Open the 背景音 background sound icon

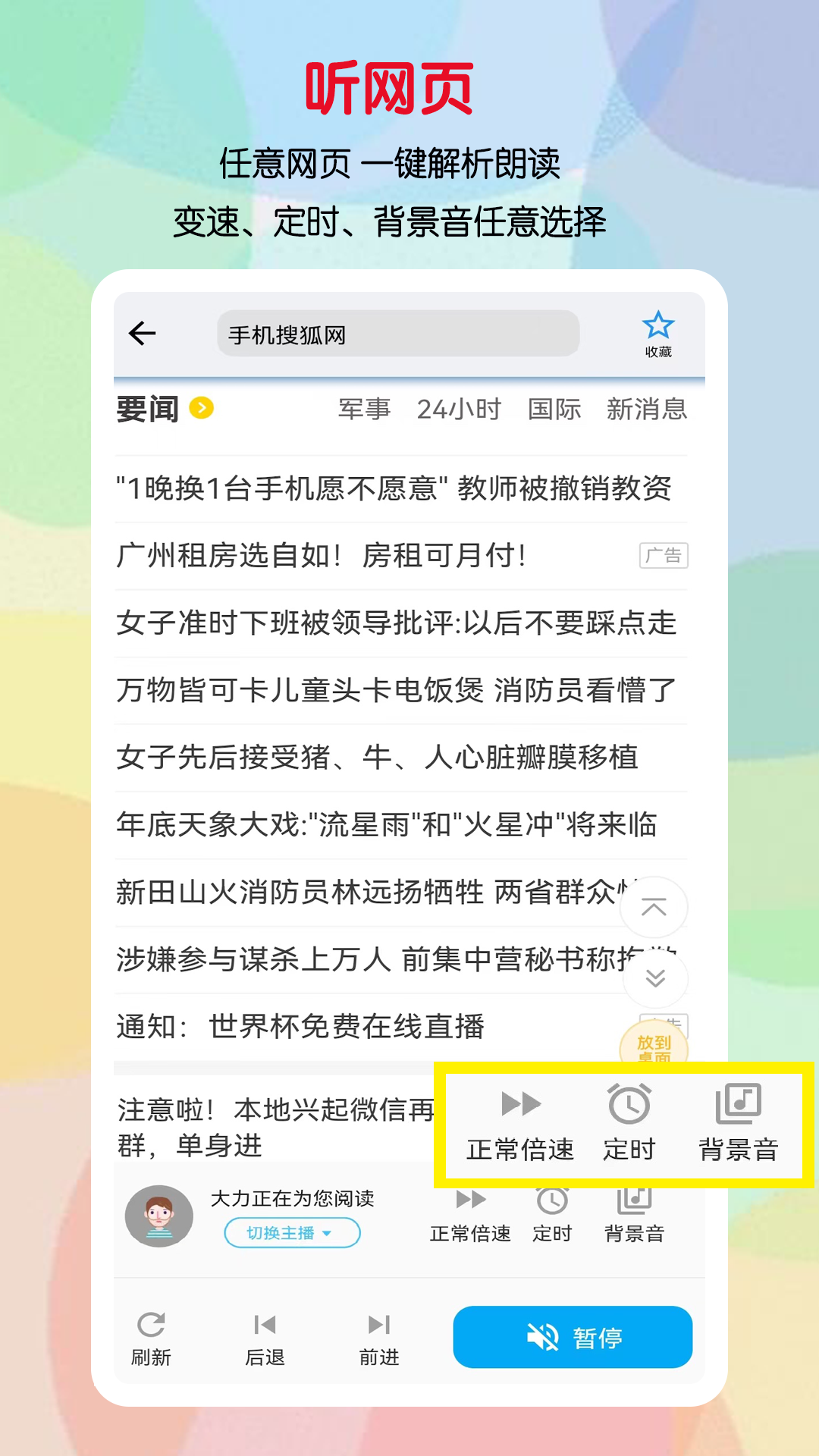[738, 1104]
